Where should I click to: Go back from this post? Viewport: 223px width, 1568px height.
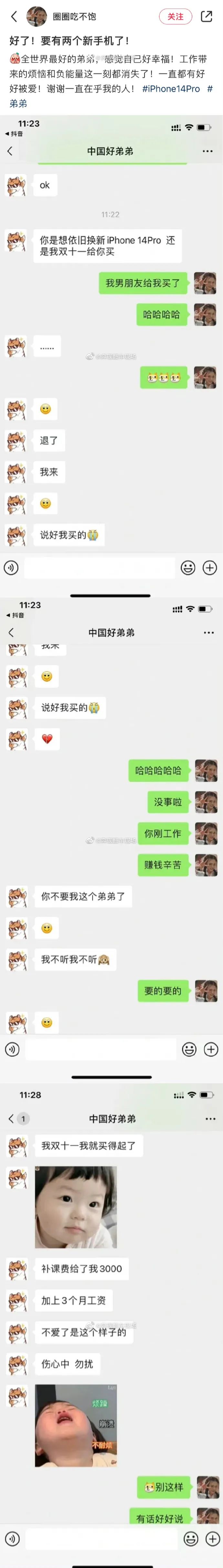tap(14, 16)
